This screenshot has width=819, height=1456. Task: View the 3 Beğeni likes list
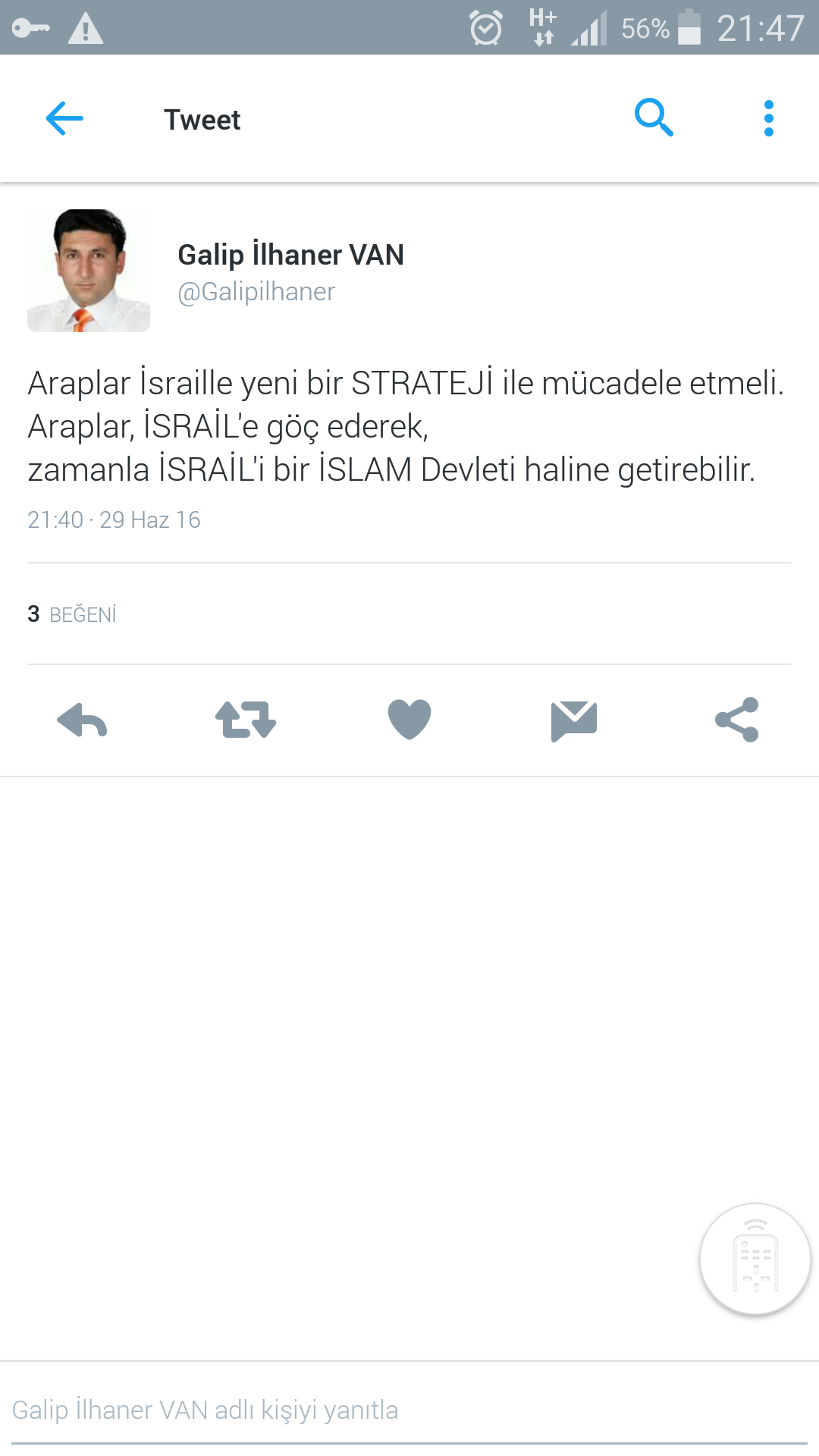coord(72,614)
